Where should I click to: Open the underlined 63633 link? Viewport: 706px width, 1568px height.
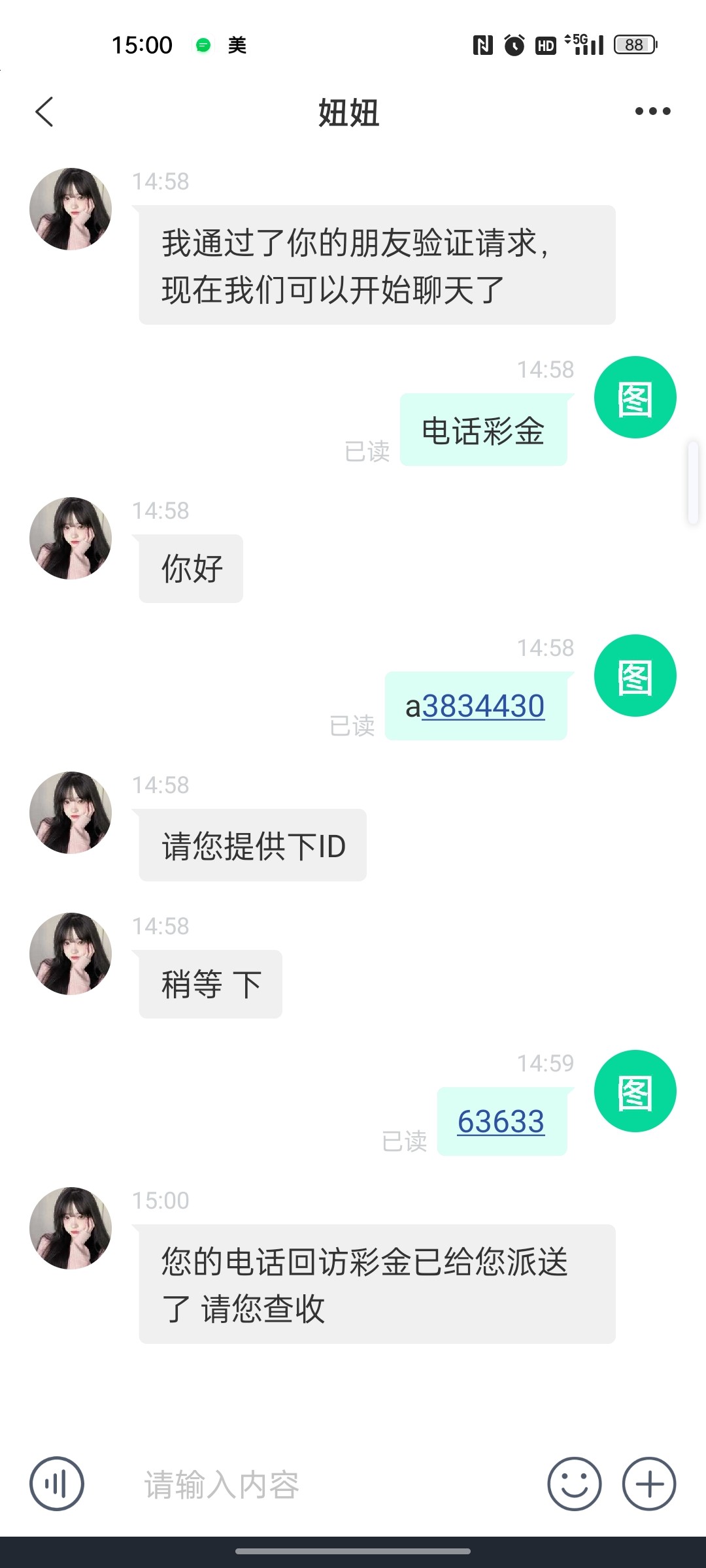point(501,1122)
